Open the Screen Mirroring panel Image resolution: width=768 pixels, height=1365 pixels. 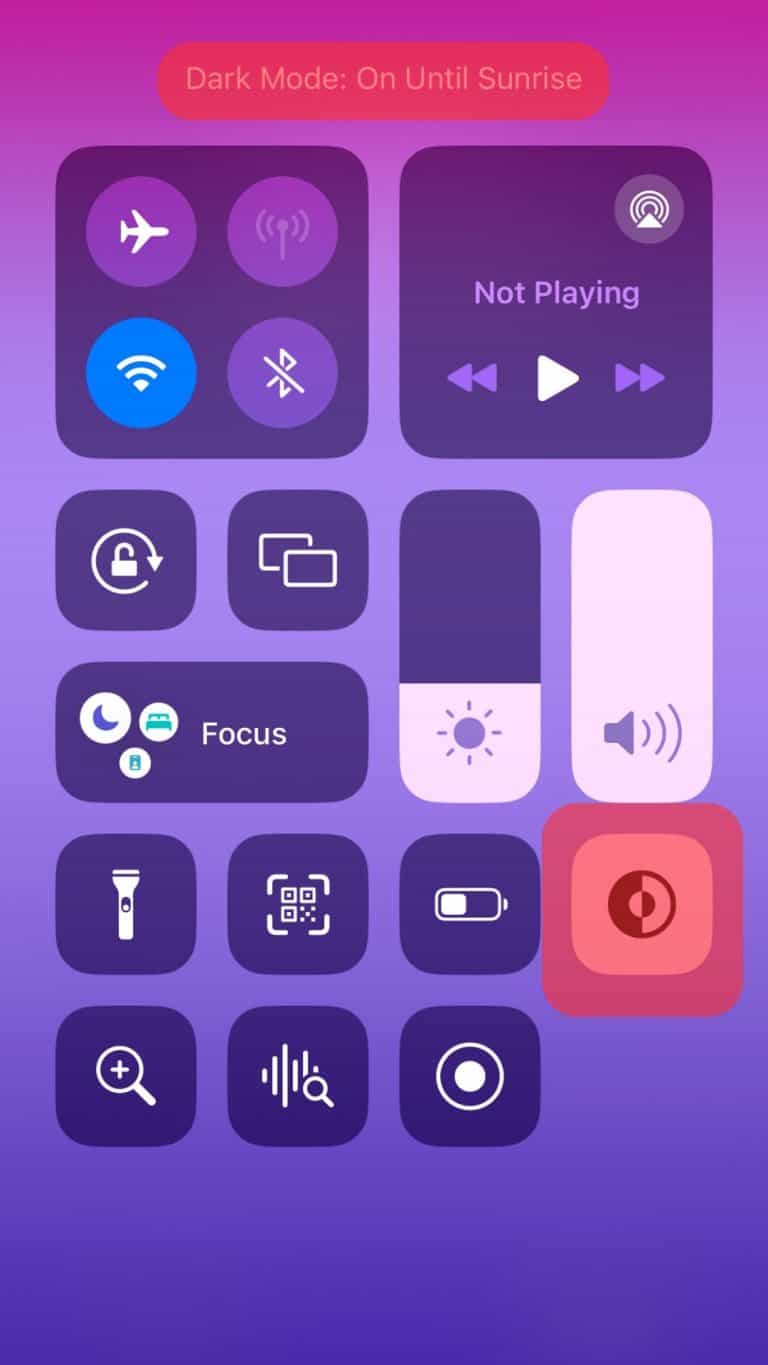click(297, 561)
